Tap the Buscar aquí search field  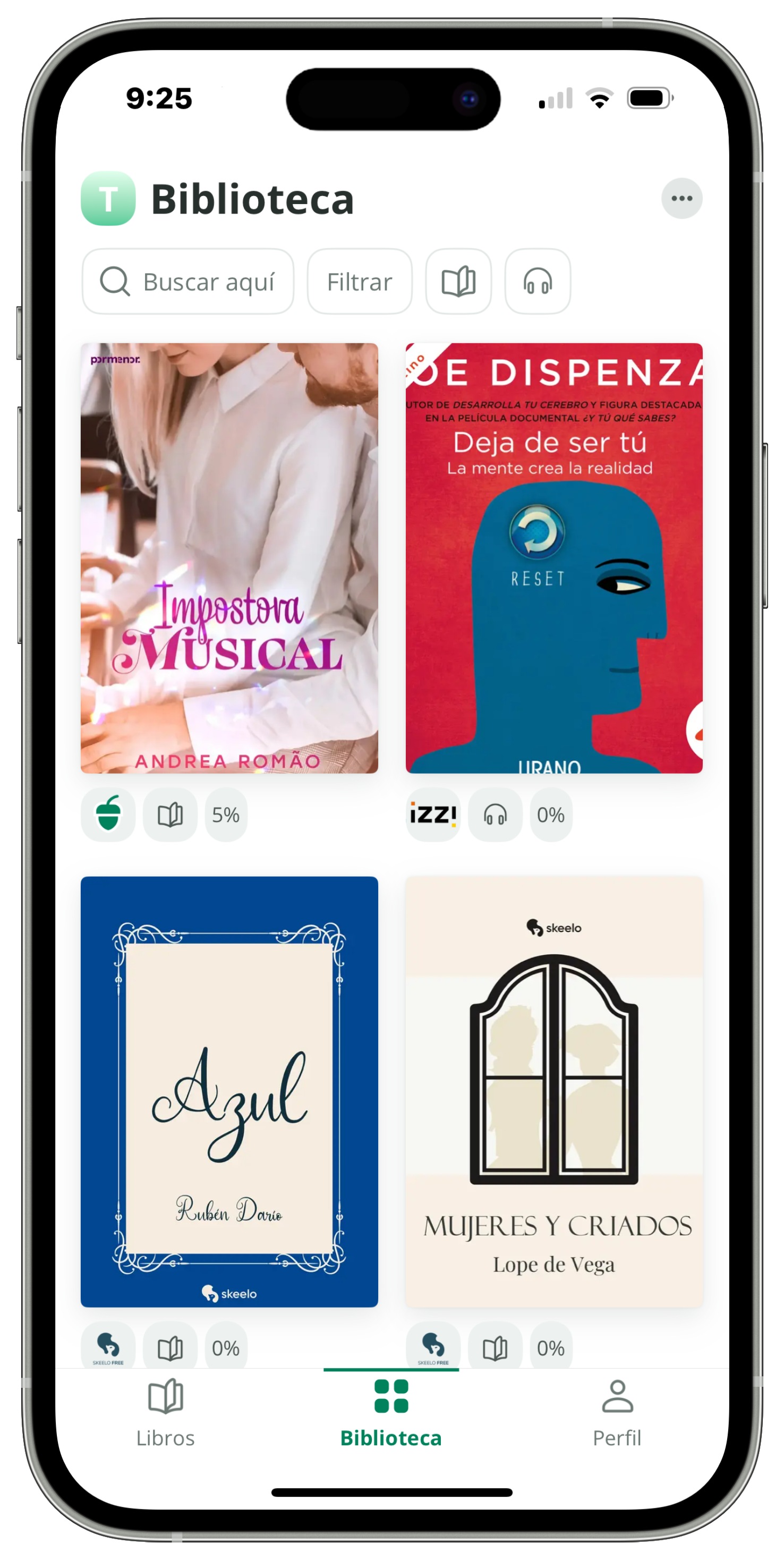point(188,282)
